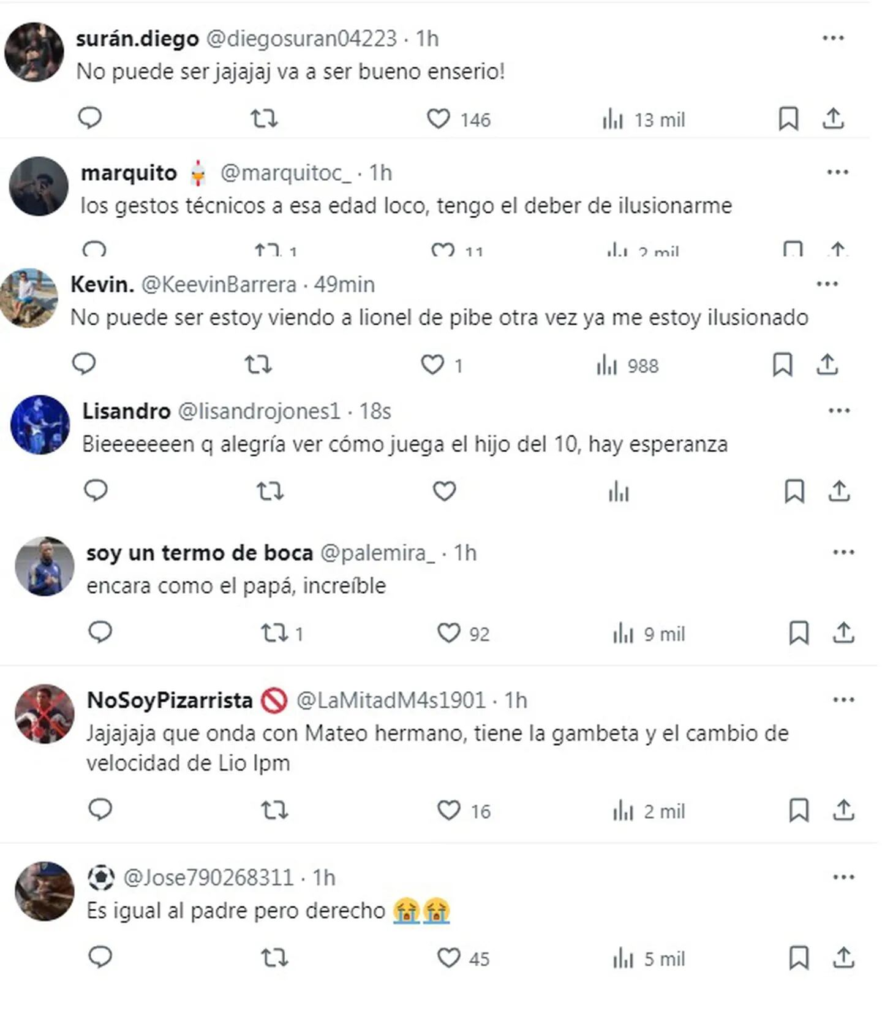This screenshot has height=1024, width=882.
Task: Open overflow menu on NoSoyPizarrista's tweet
Action: point(844,699)
